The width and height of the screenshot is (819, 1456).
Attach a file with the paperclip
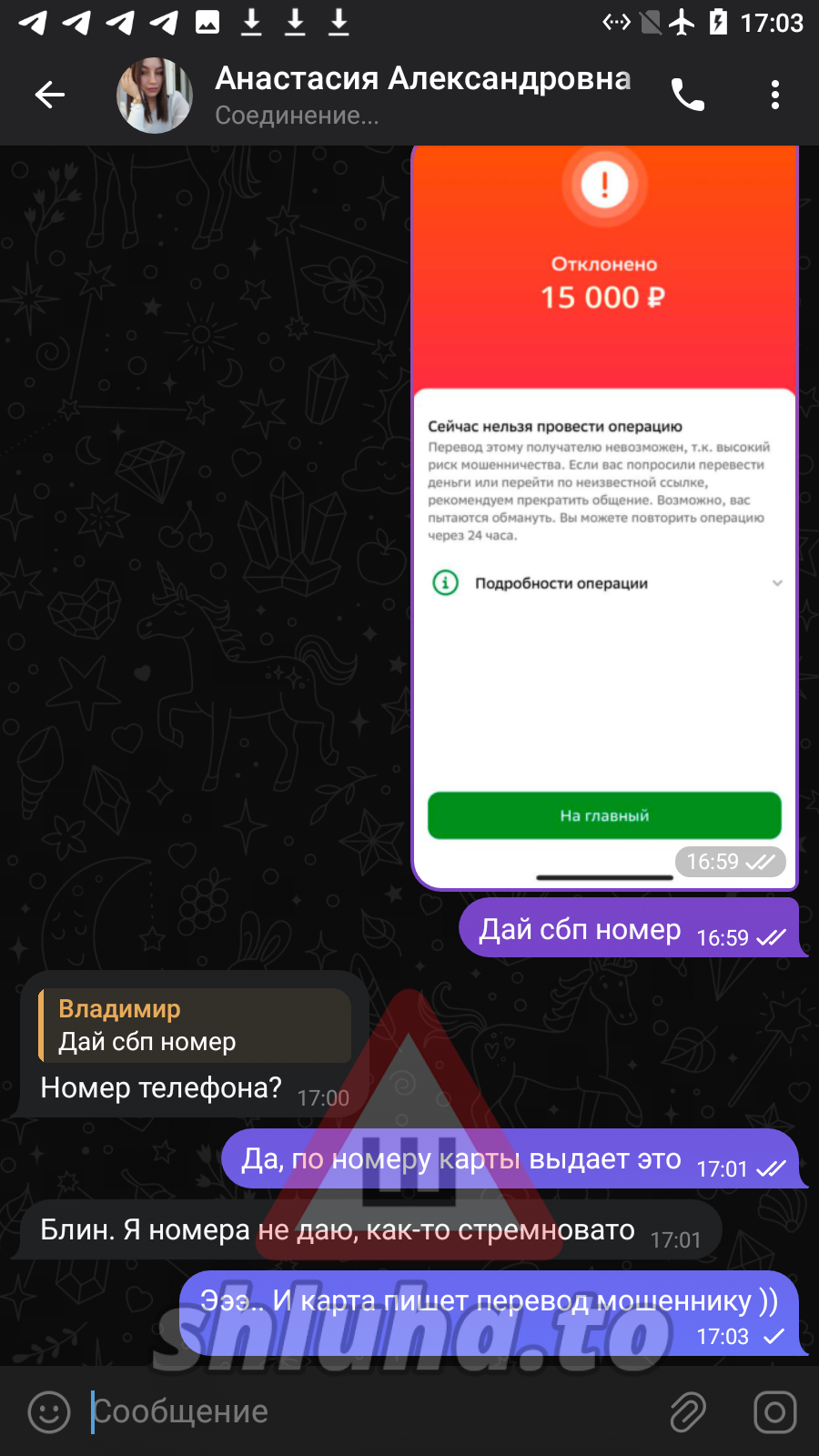click(x=688, y=1411)
